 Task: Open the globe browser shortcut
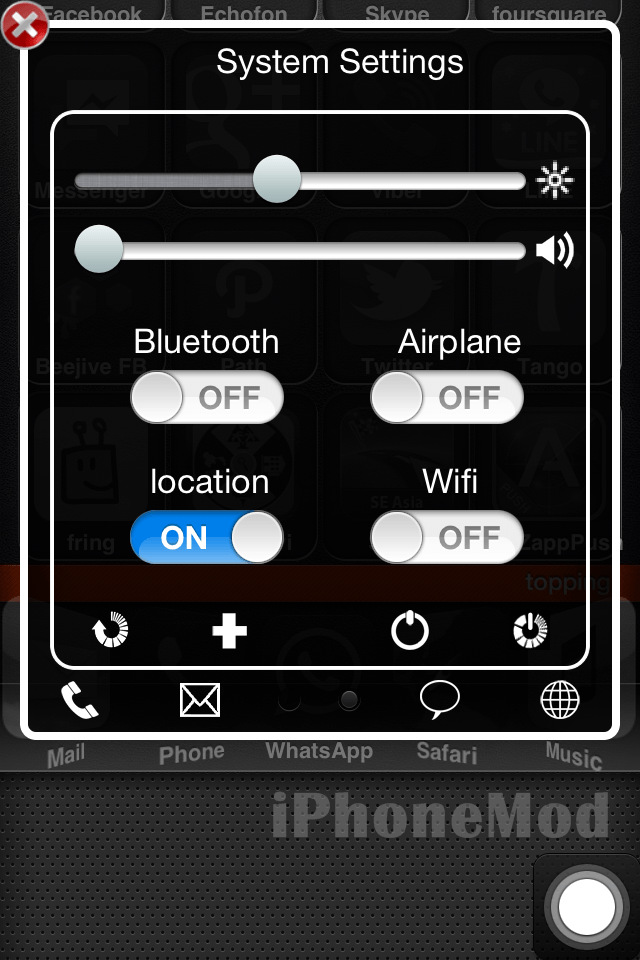[560, 700]
